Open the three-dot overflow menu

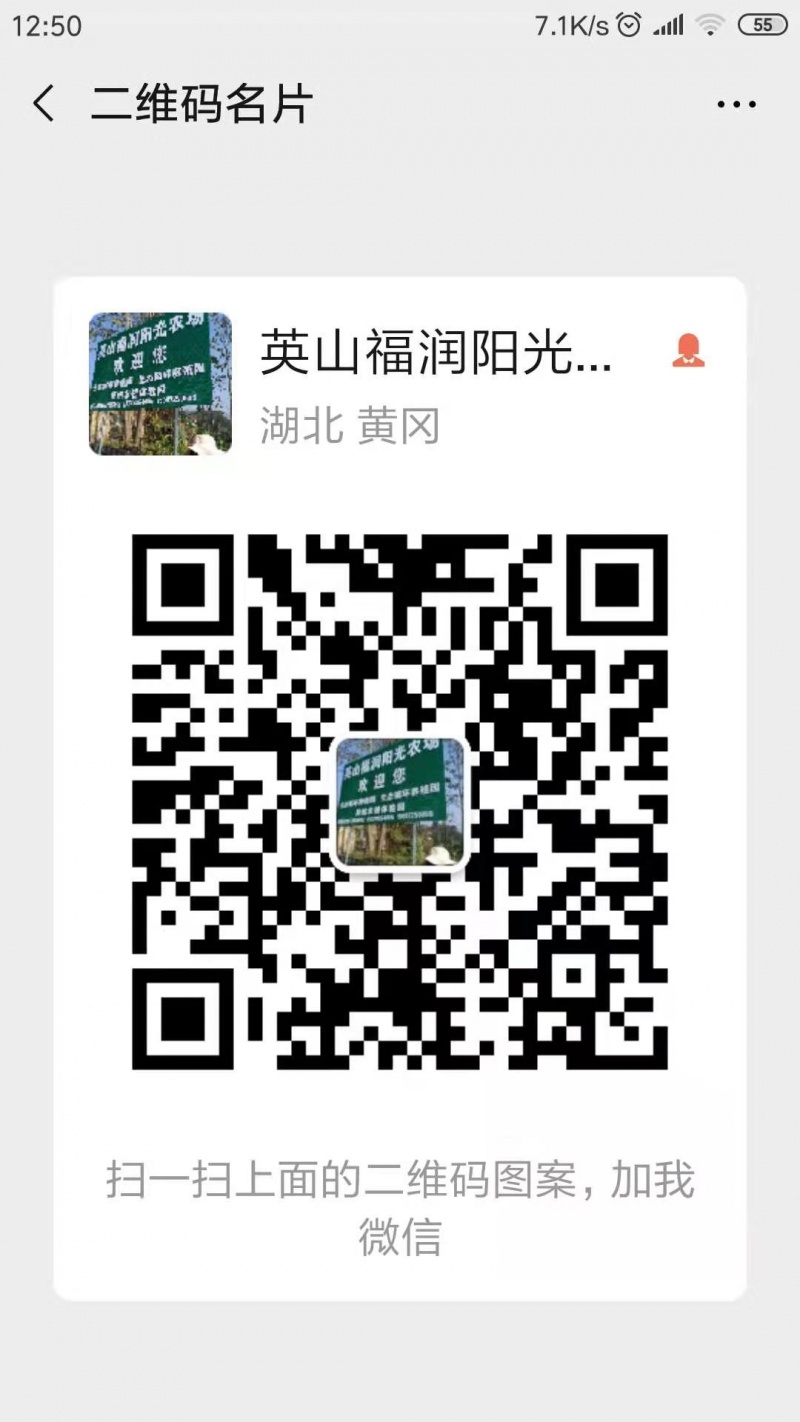tap(736, 104)
